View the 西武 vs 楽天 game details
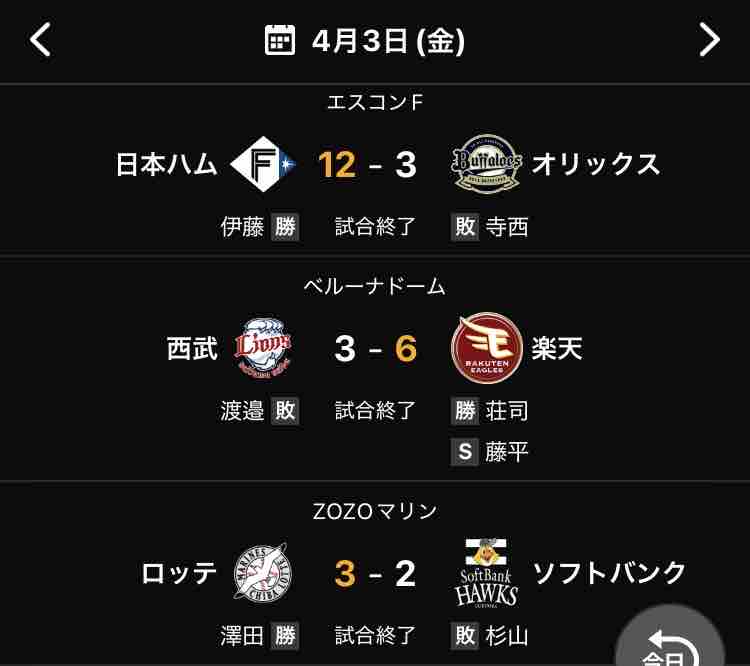Viewport: 750px width, 666px height. [375, 350]
